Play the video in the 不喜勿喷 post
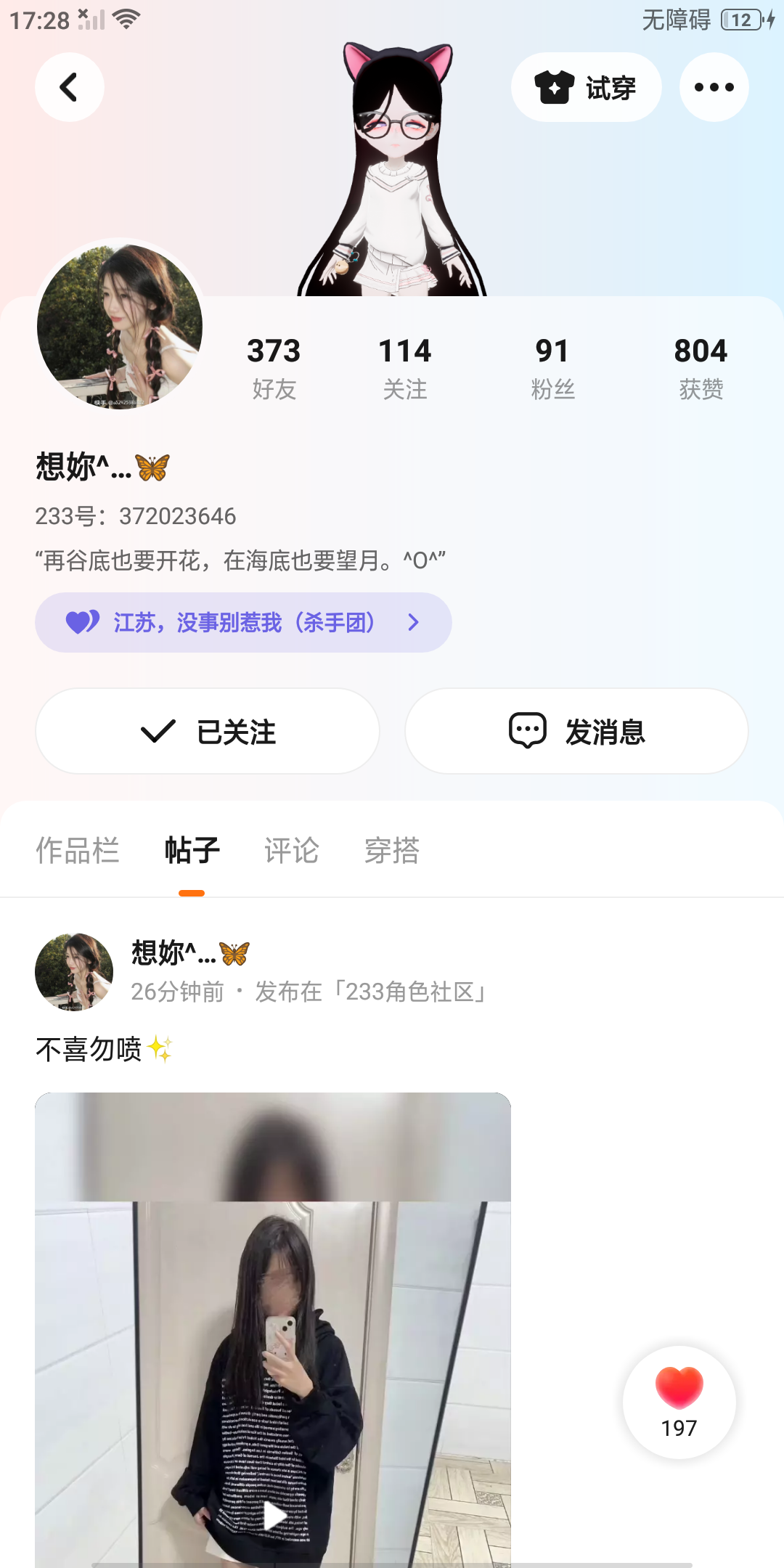Screen dimensions: 784x1568 click(274, 1515)
